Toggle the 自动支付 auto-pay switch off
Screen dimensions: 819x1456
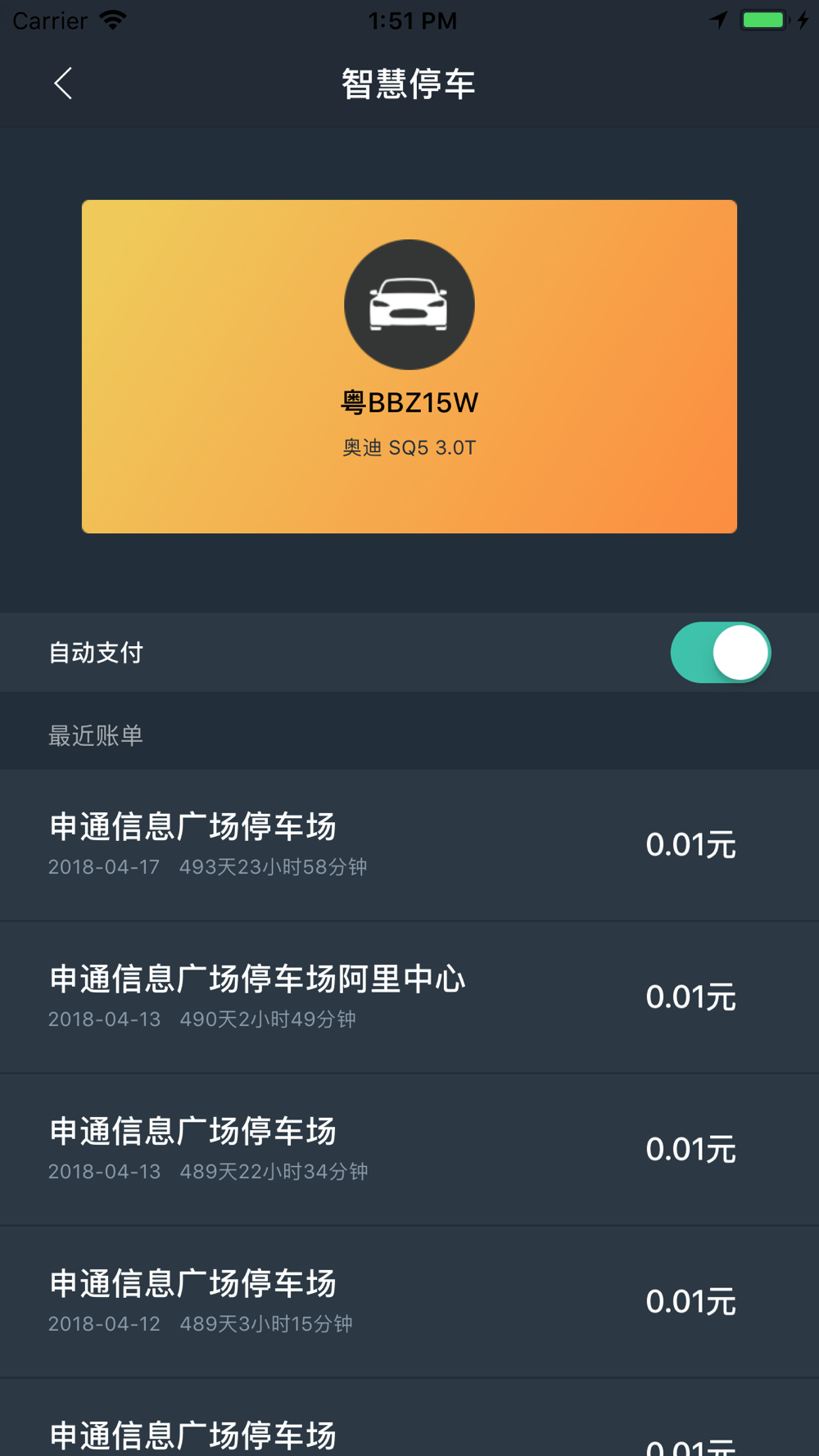point(721,653)
